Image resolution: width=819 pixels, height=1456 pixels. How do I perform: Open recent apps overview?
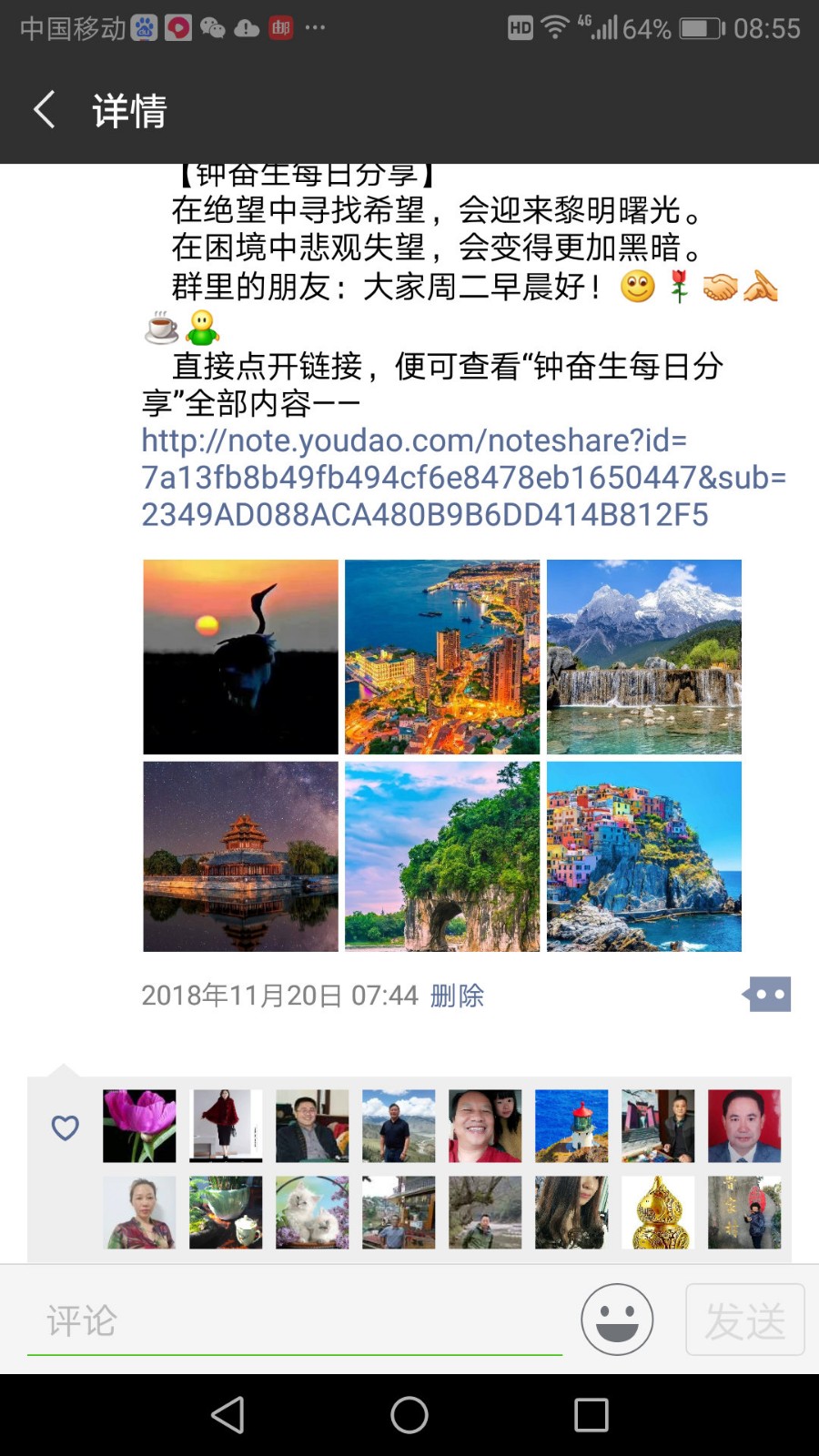coord(591,1415)
